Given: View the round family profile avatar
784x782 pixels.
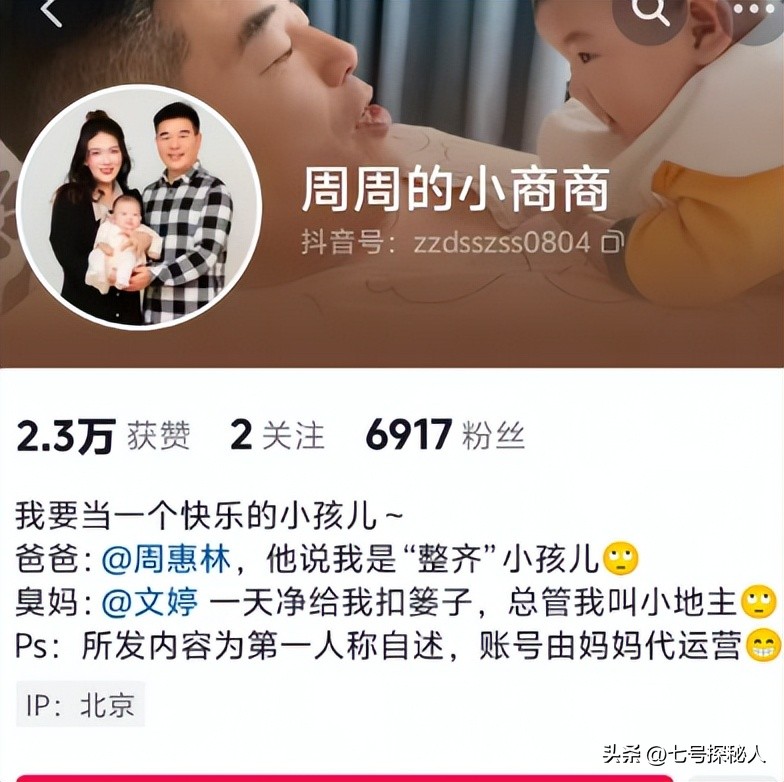Looking at the screenshot, I should [139, 206].
